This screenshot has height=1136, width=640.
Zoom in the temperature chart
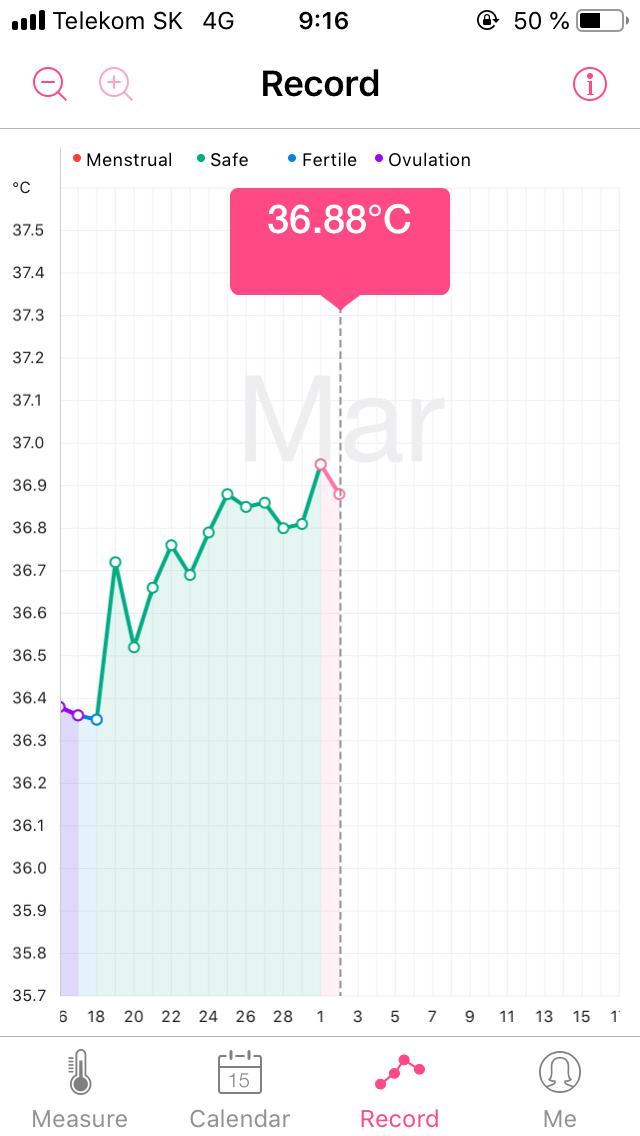[115, 84]
